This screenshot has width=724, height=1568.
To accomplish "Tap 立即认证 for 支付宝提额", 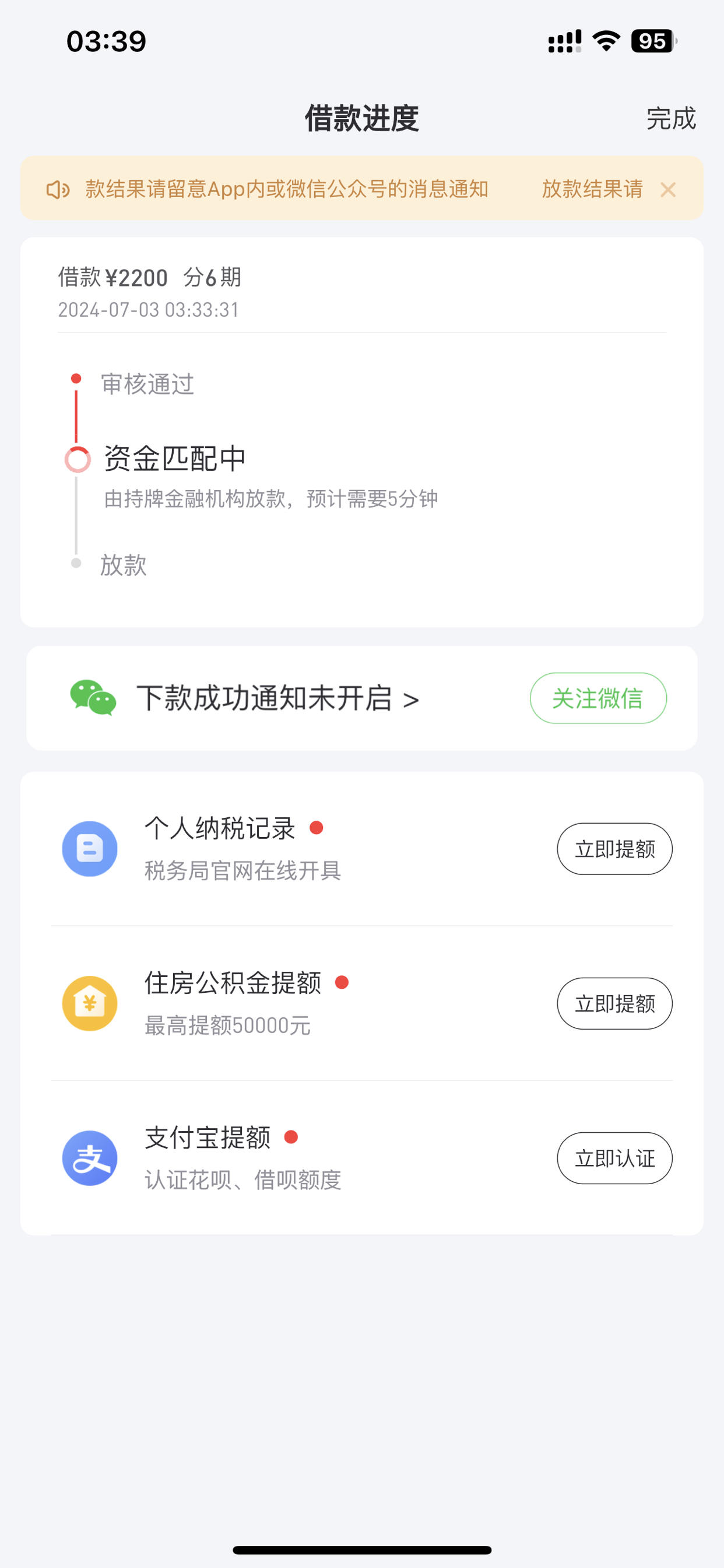I will pyautogui.click(x=614, y=1158).
